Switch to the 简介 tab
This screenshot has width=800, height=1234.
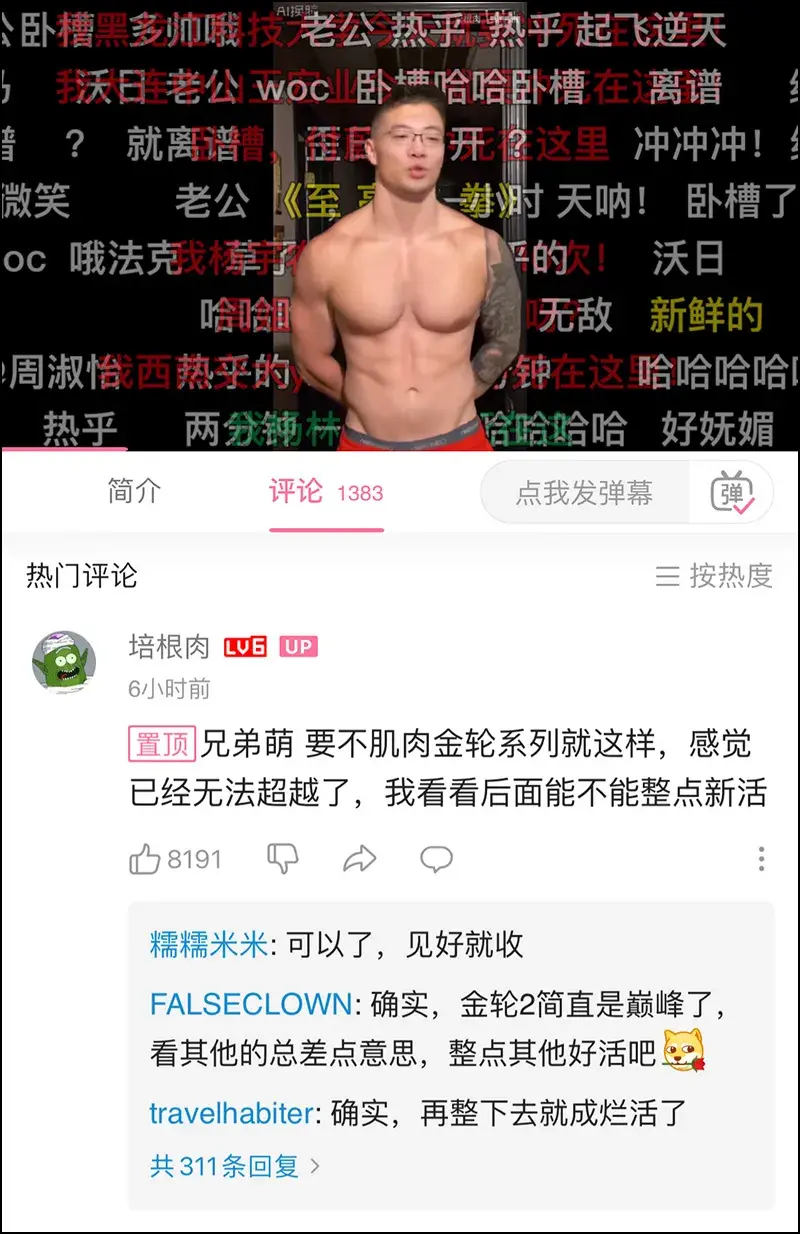pyautogui.click(x=134, y=492)
